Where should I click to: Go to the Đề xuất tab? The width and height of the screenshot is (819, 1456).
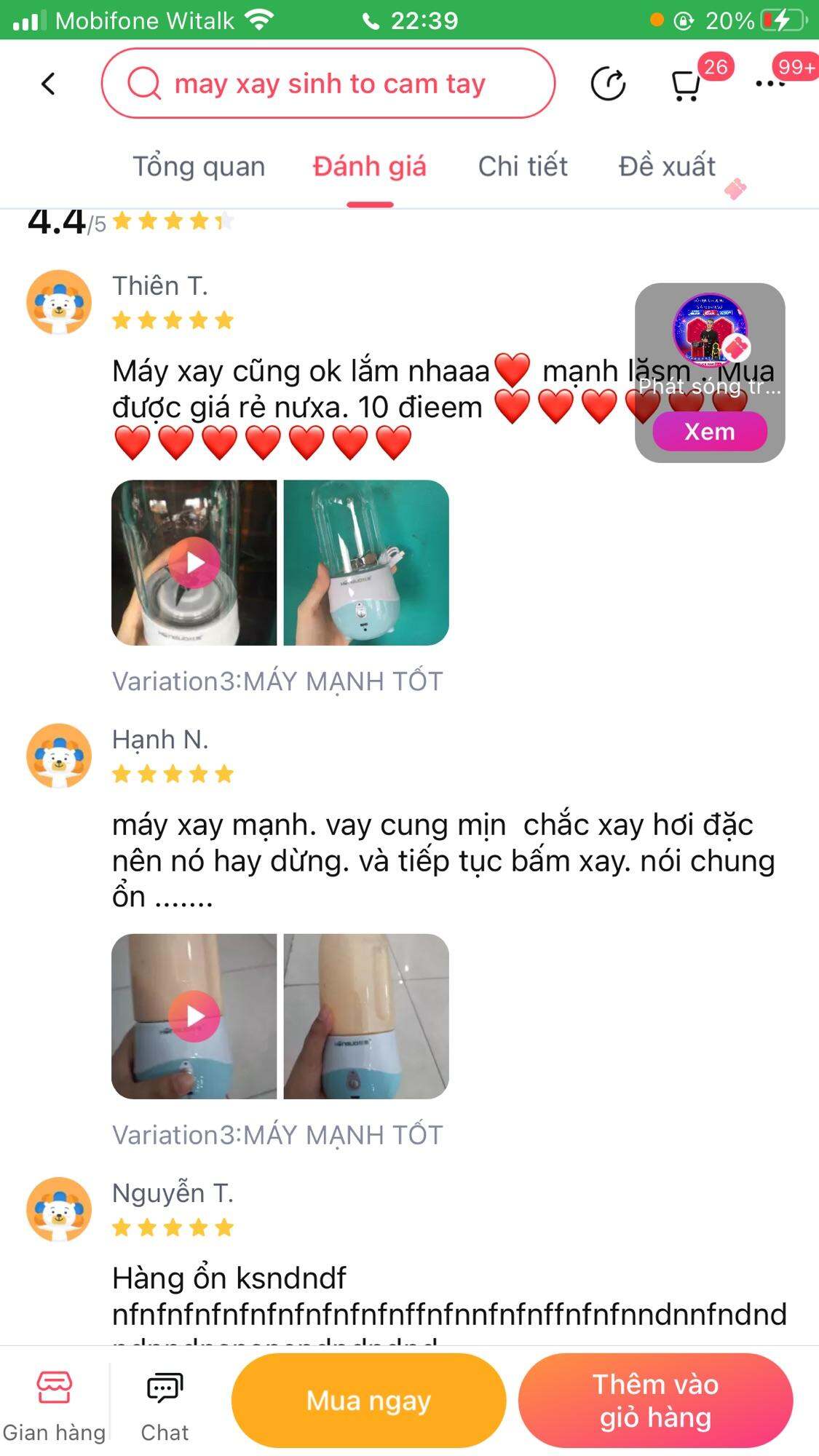pyautogui.click(x=667, y=167)
